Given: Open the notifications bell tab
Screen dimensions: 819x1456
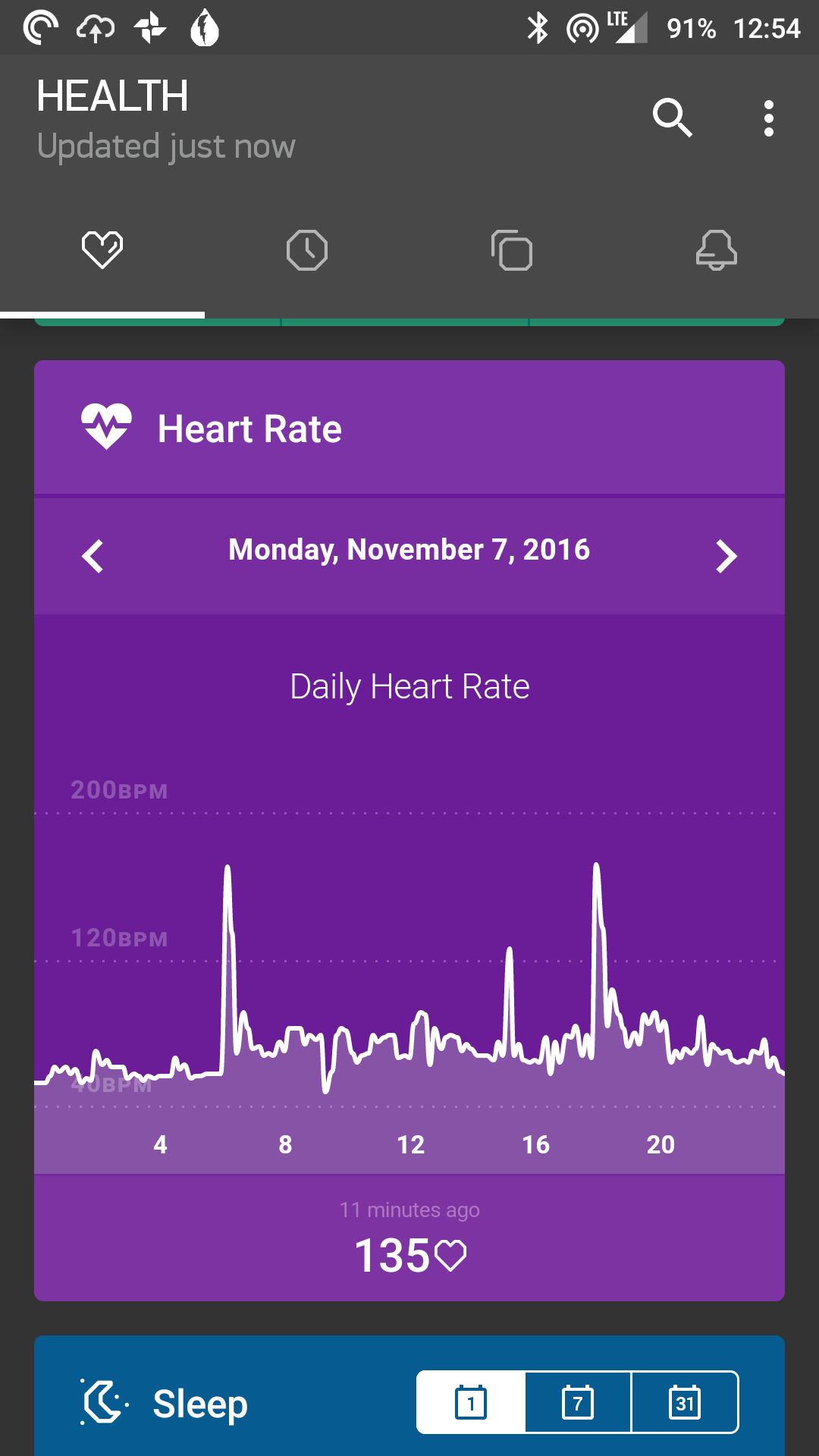Looking at the screenshot, I should click(717, 250).
